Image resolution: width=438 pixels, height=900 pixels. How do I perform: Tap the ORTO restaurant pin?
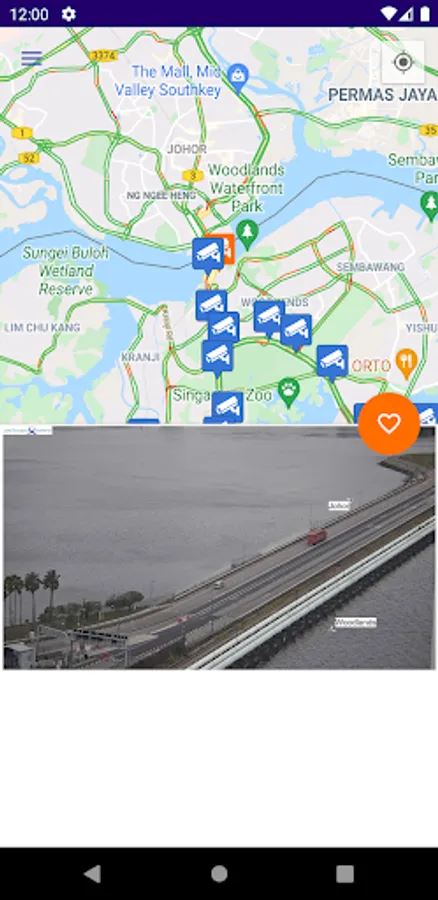pyautogui.click(x=407, y=362)
